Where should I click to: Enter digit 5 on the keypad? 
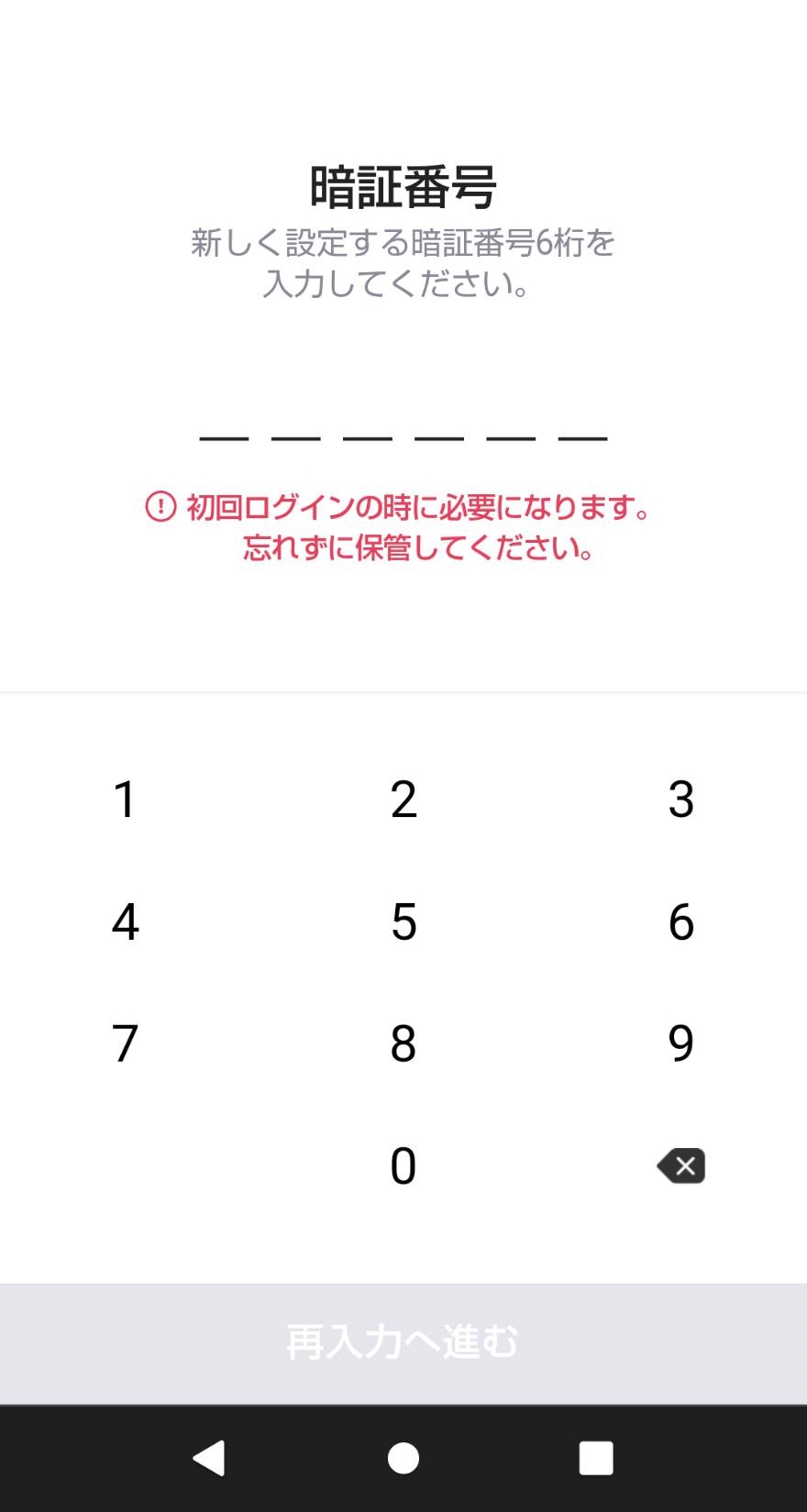403,922
